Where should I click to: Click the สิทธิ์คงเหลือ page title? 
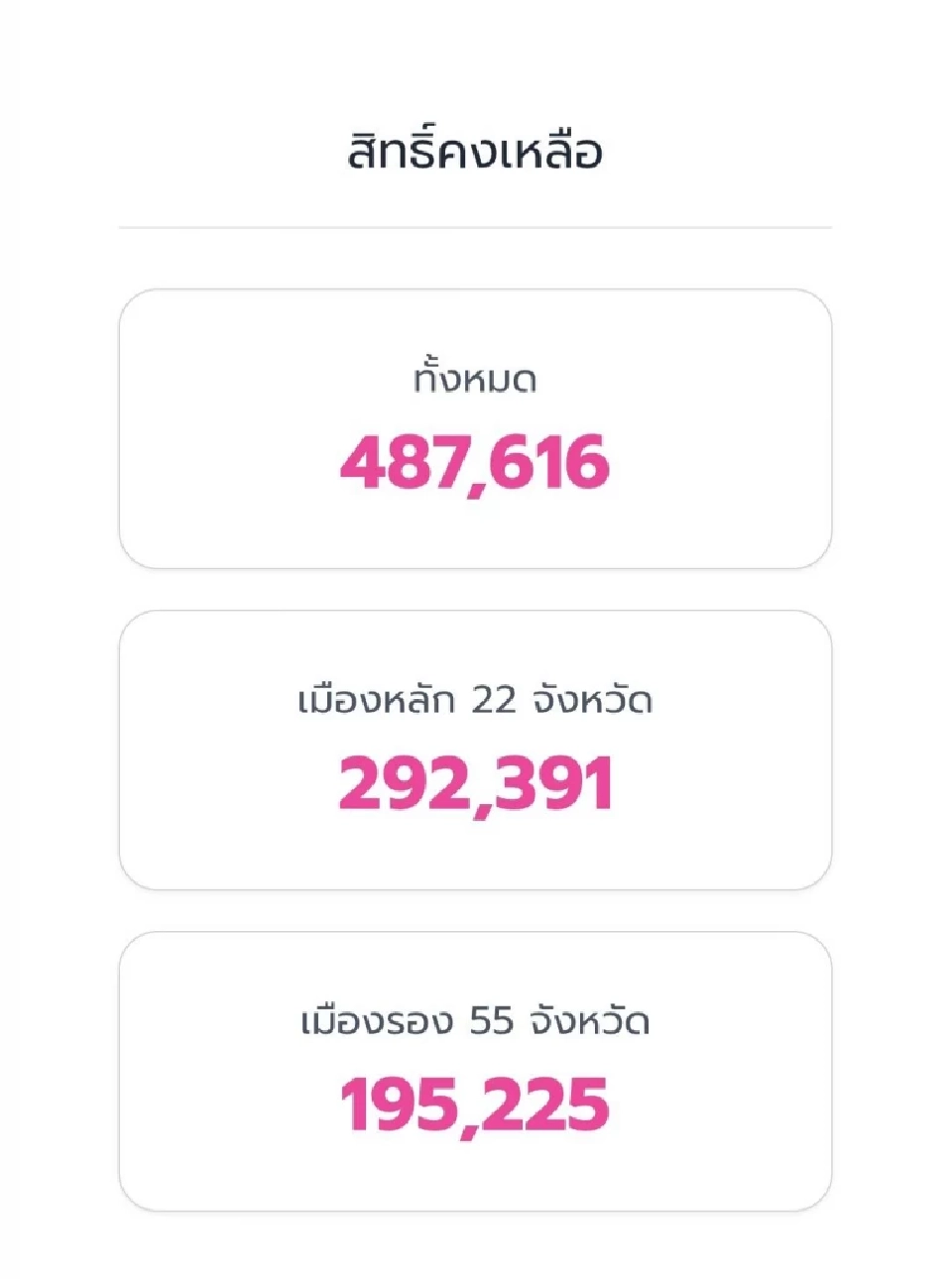[x=476, y=149]
